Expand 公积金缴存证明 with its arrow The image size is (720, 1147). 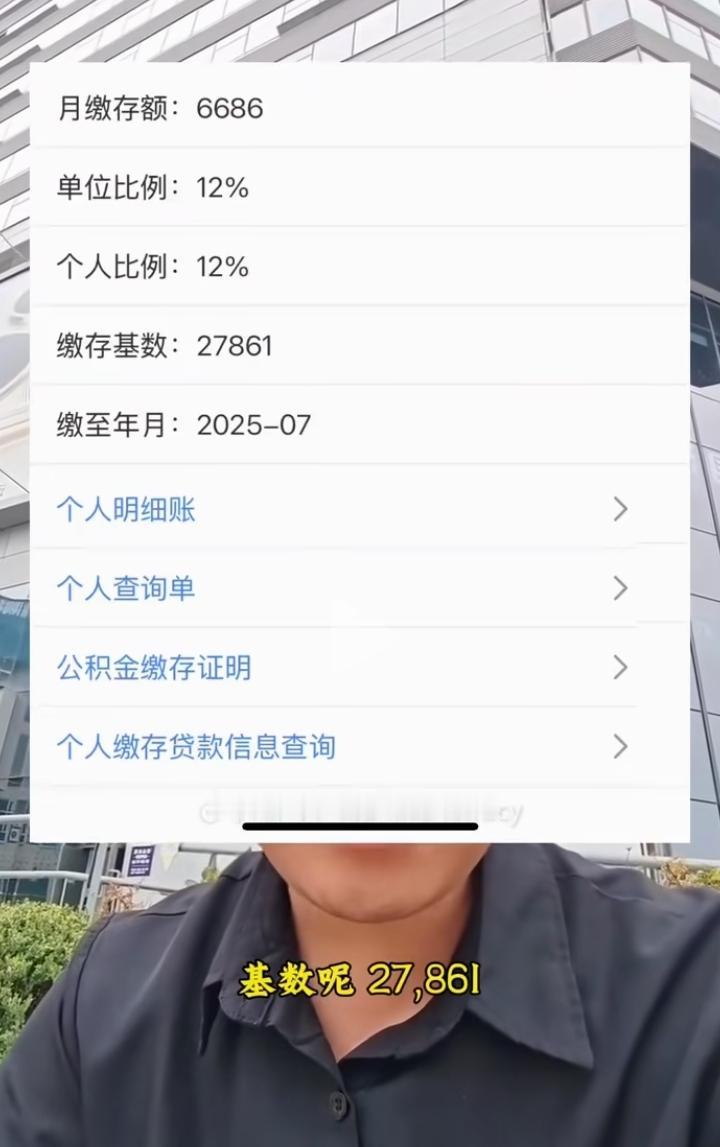pyautogui.click(x=621, y=667)
